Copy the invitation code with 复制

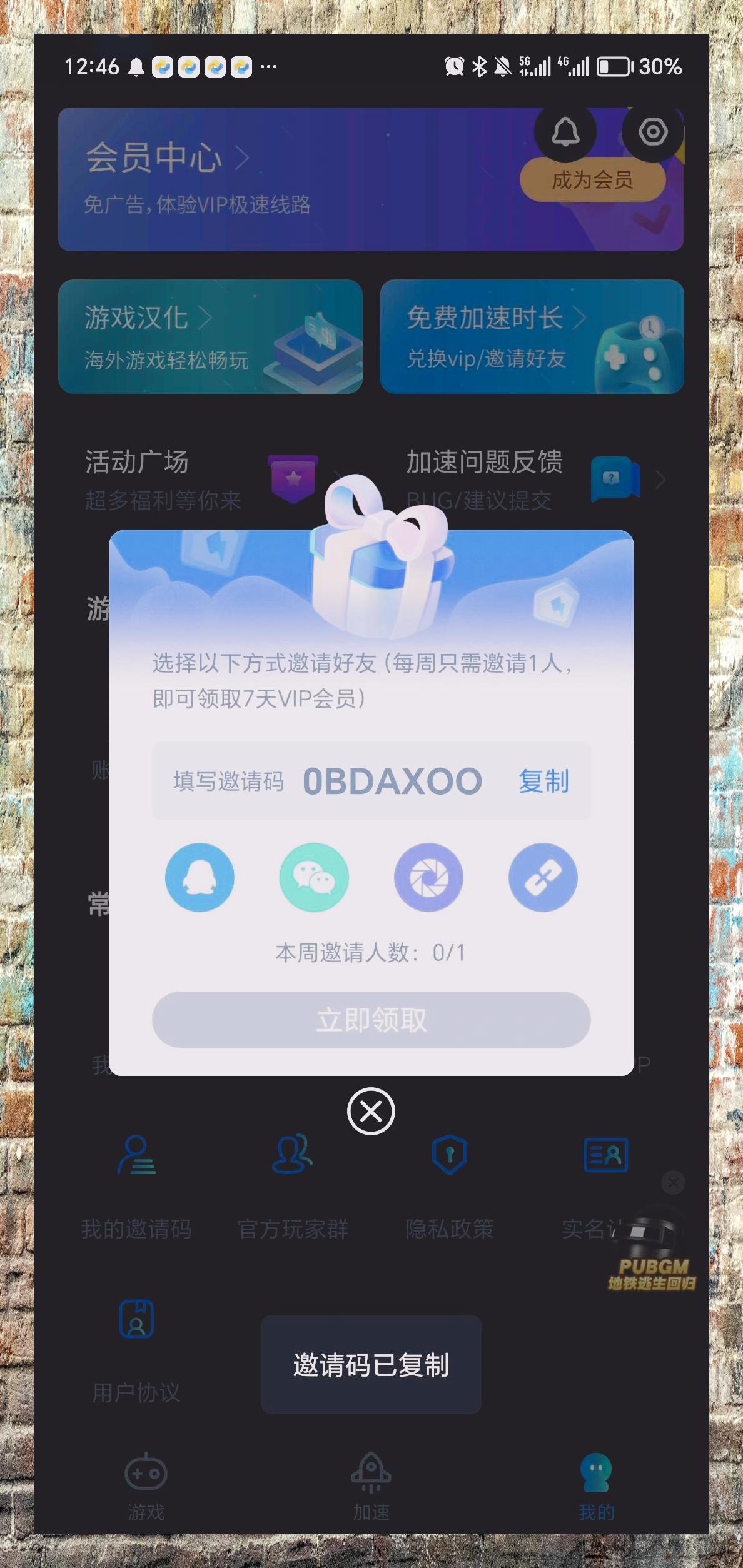[x=543, y=781]
